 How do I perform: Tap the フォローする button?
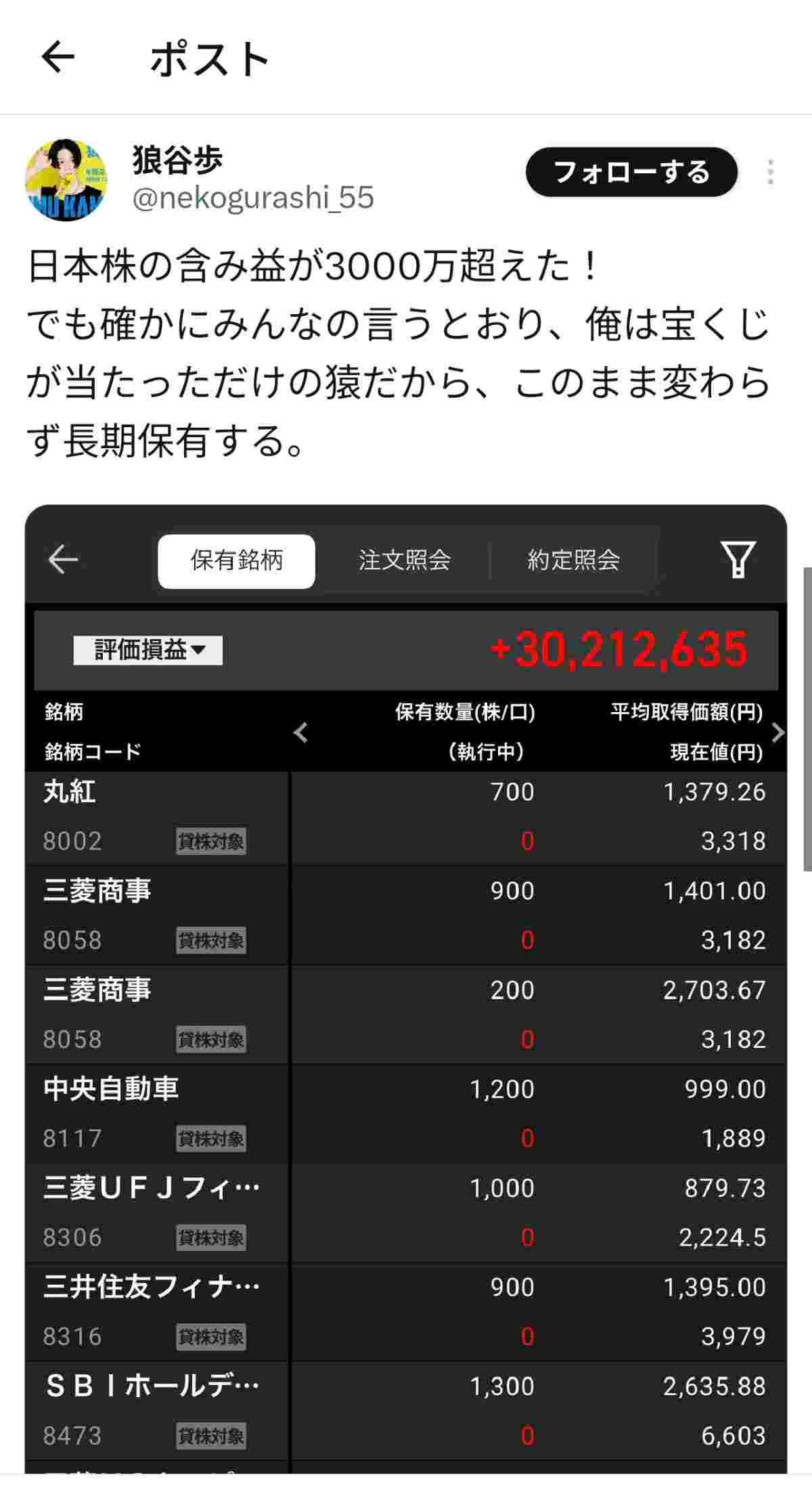pos(631,172)
